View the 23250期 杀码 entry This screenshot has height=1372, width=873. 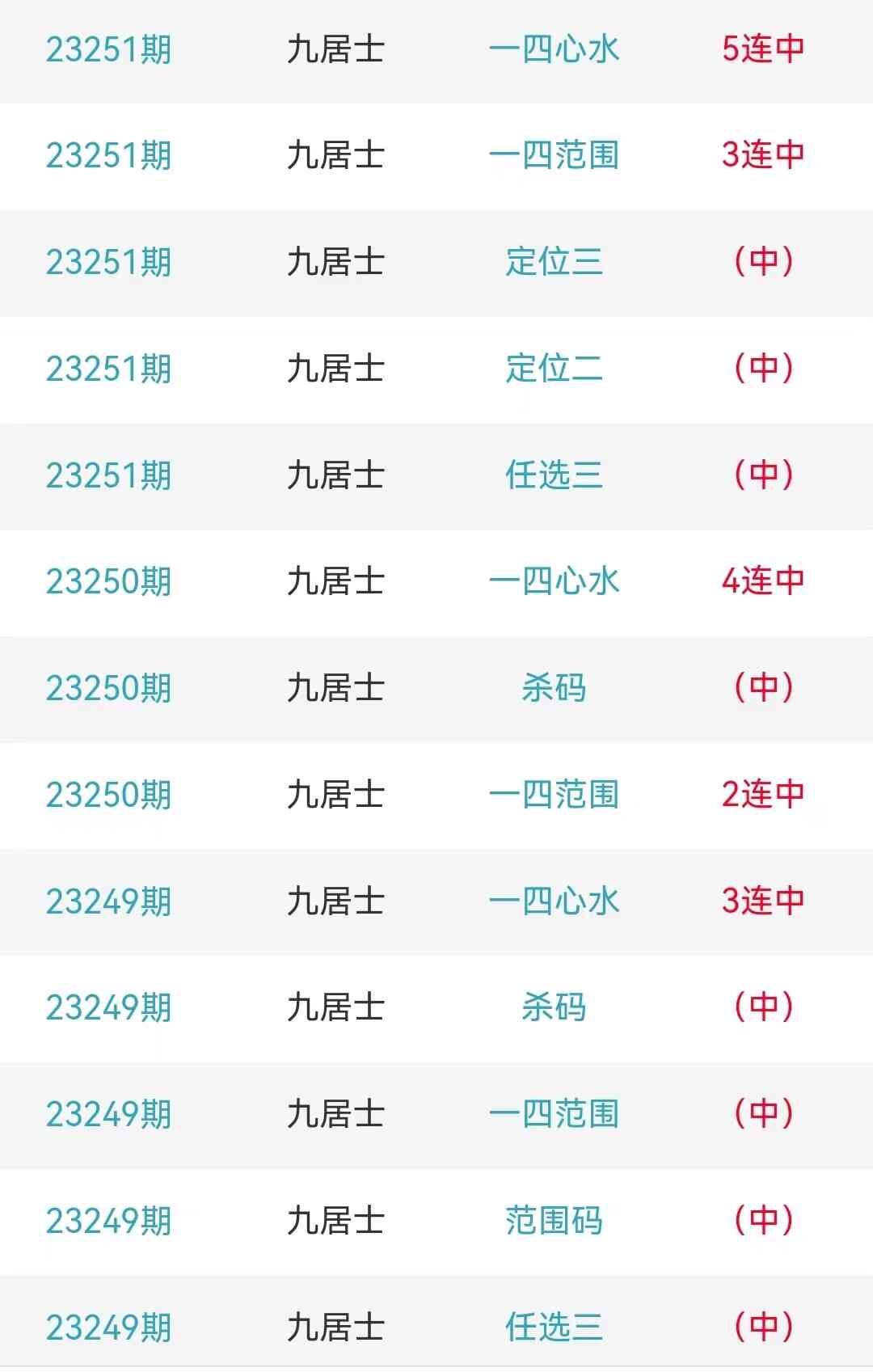(x=554, y=689)
